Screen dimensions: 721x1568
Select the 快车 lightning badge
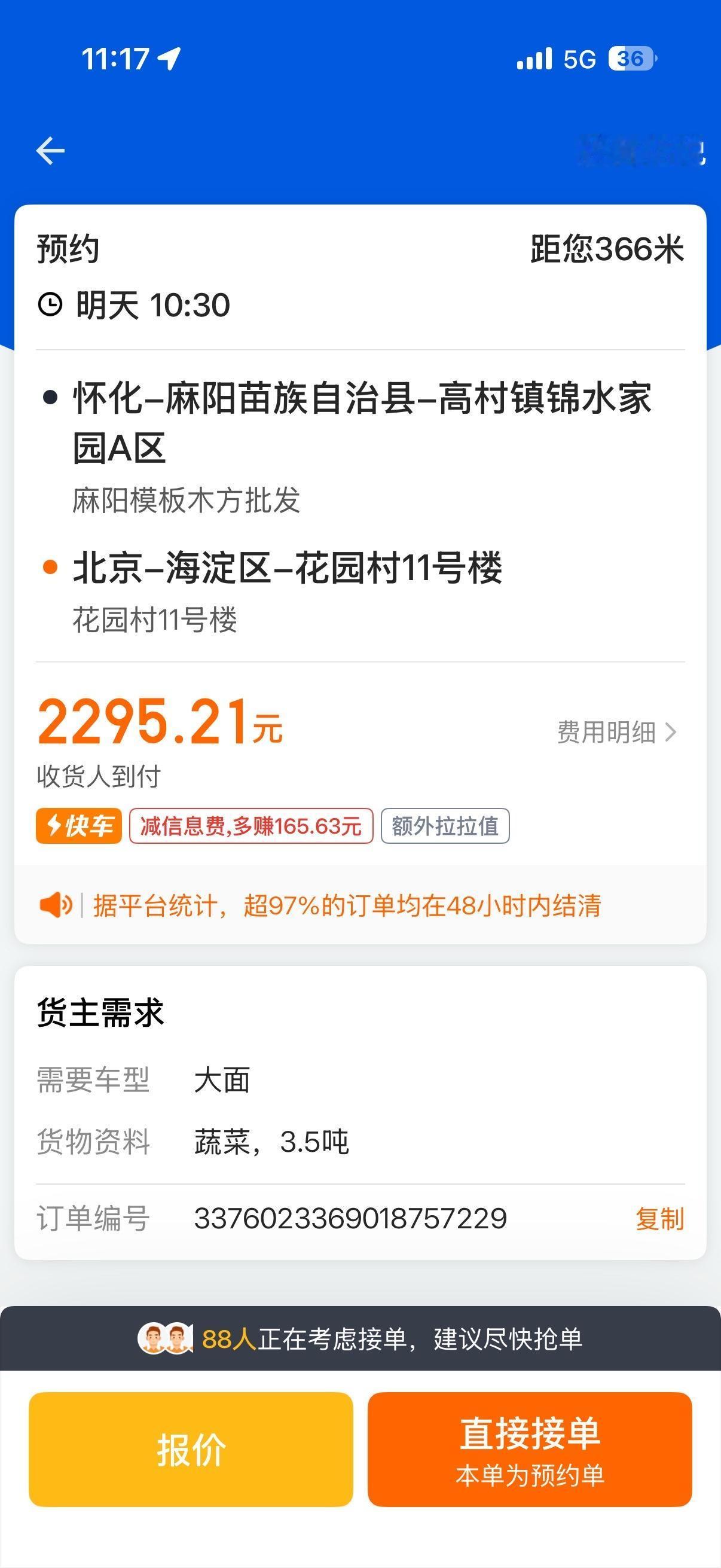[x=78, y=826]
